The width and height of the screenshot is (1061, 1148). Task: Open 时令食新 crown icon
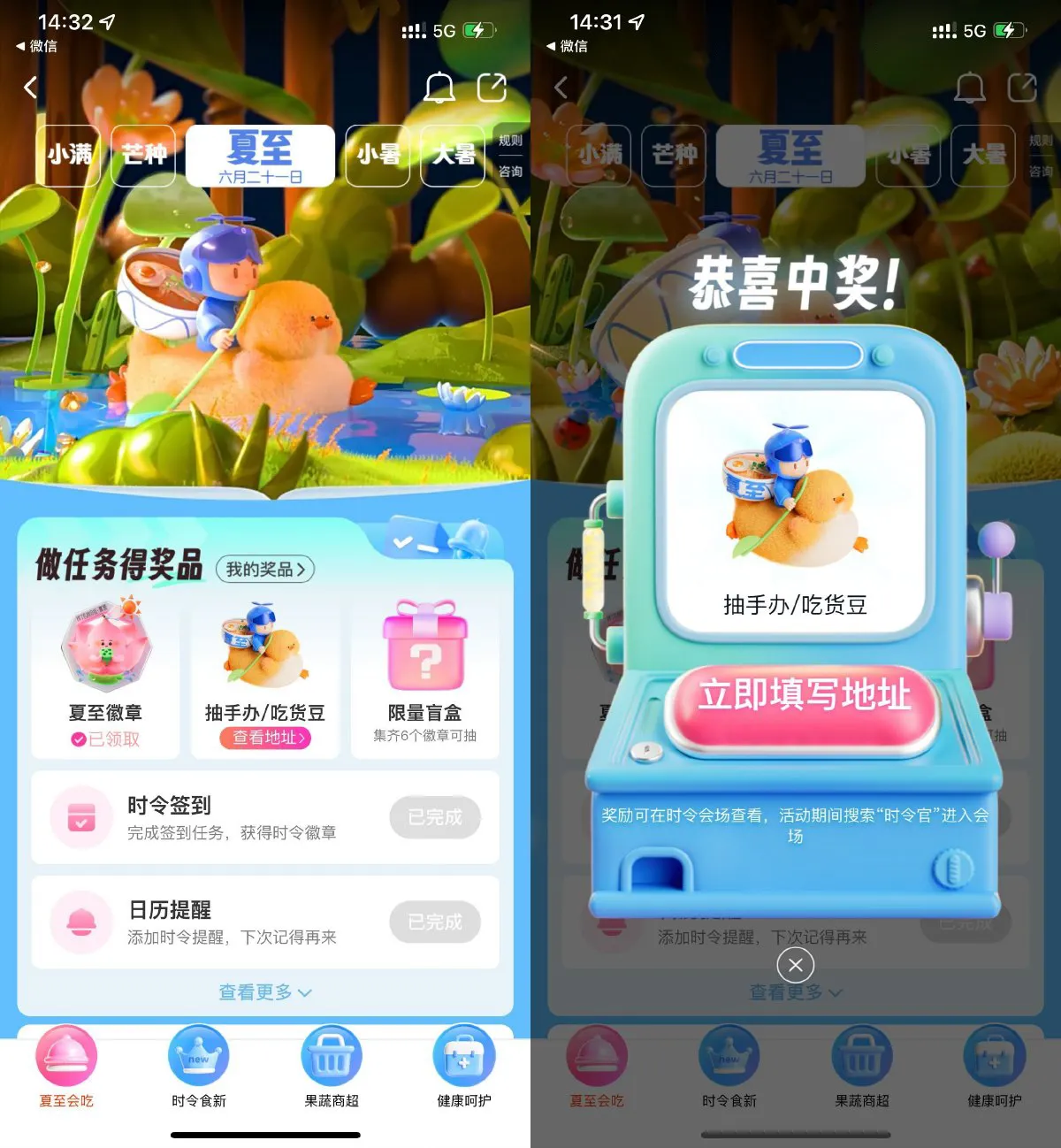(198, 1055)
